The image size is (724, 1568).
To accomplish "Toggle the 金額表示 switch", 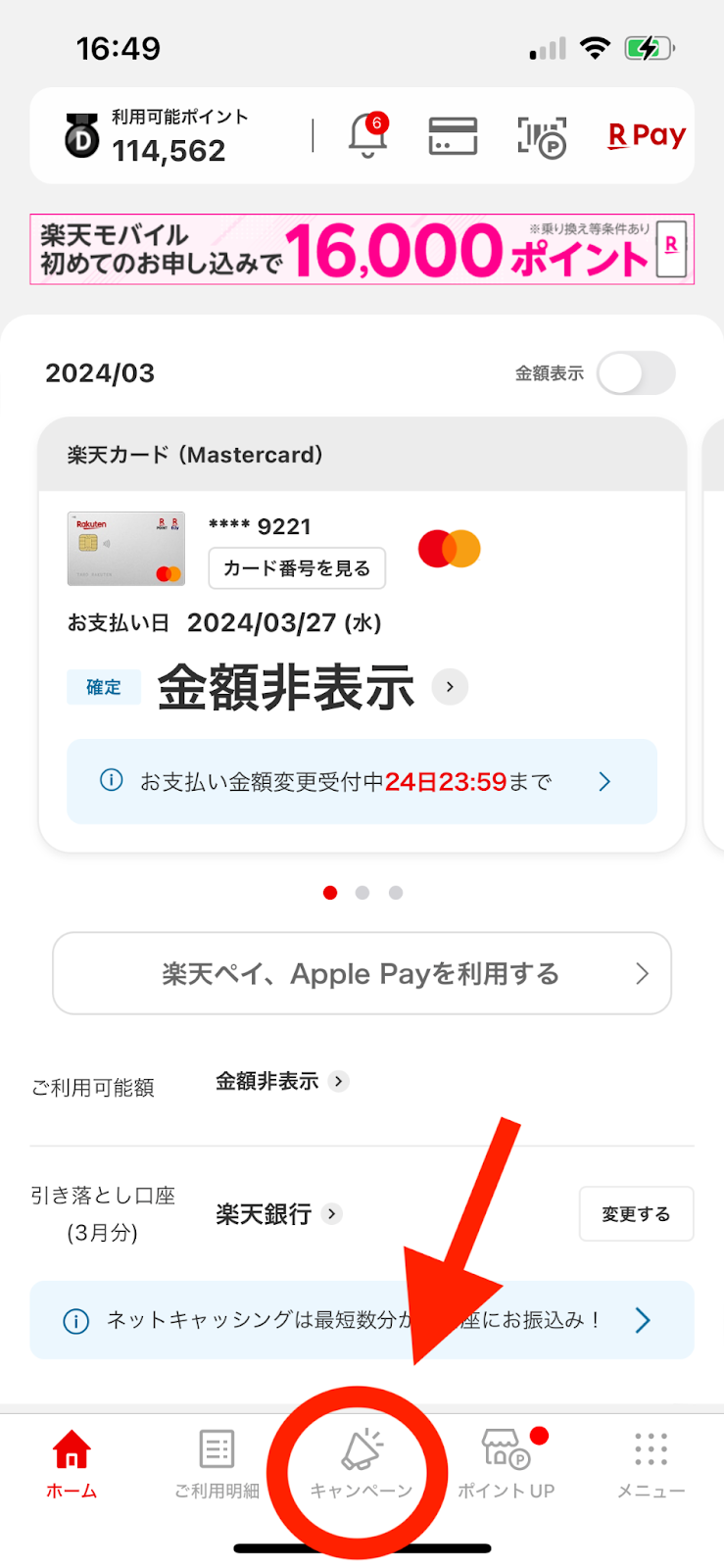I will tap(637, 373).
